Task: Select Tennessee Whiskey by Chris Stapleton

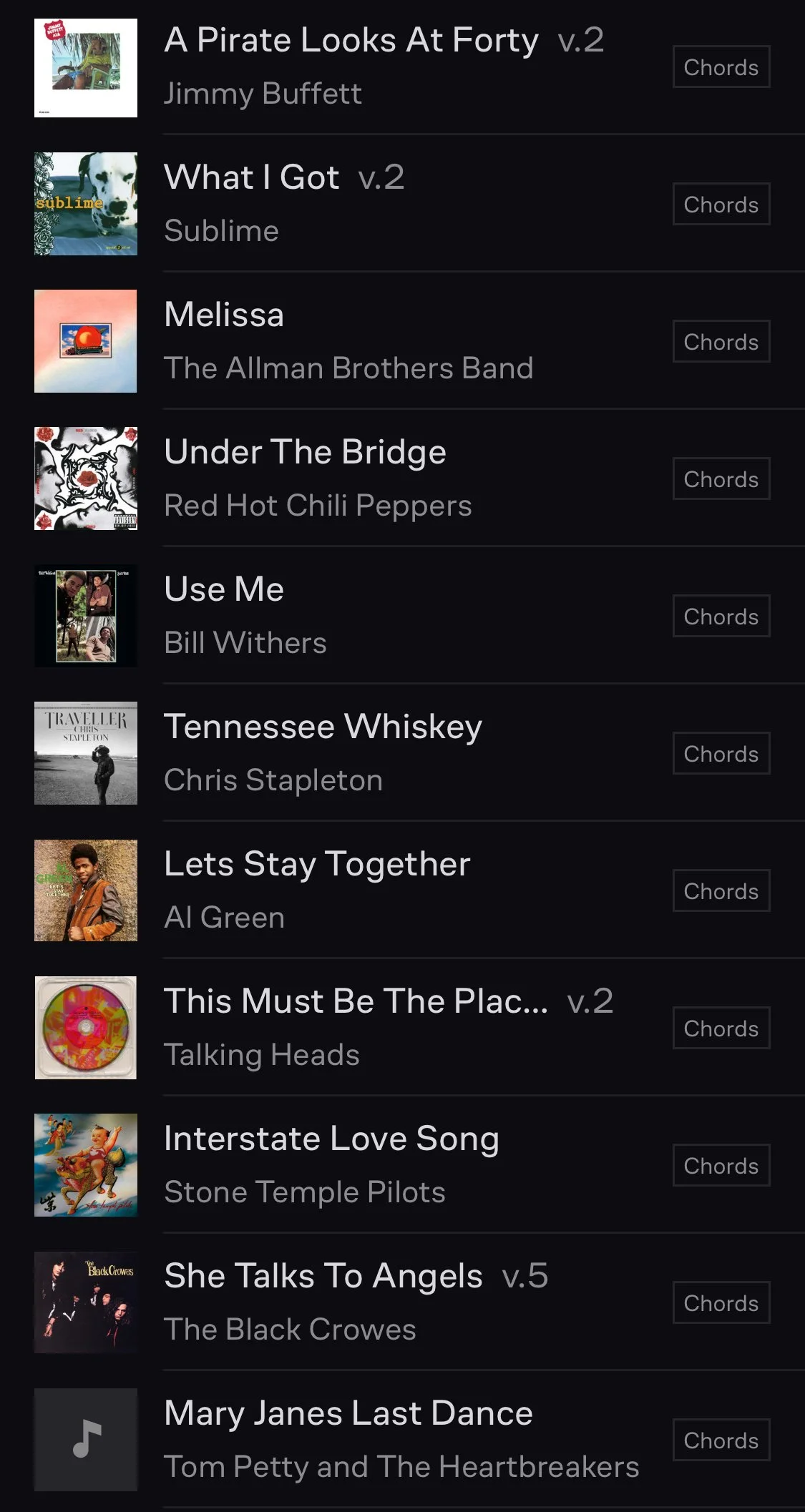Action: click(323, 727)
